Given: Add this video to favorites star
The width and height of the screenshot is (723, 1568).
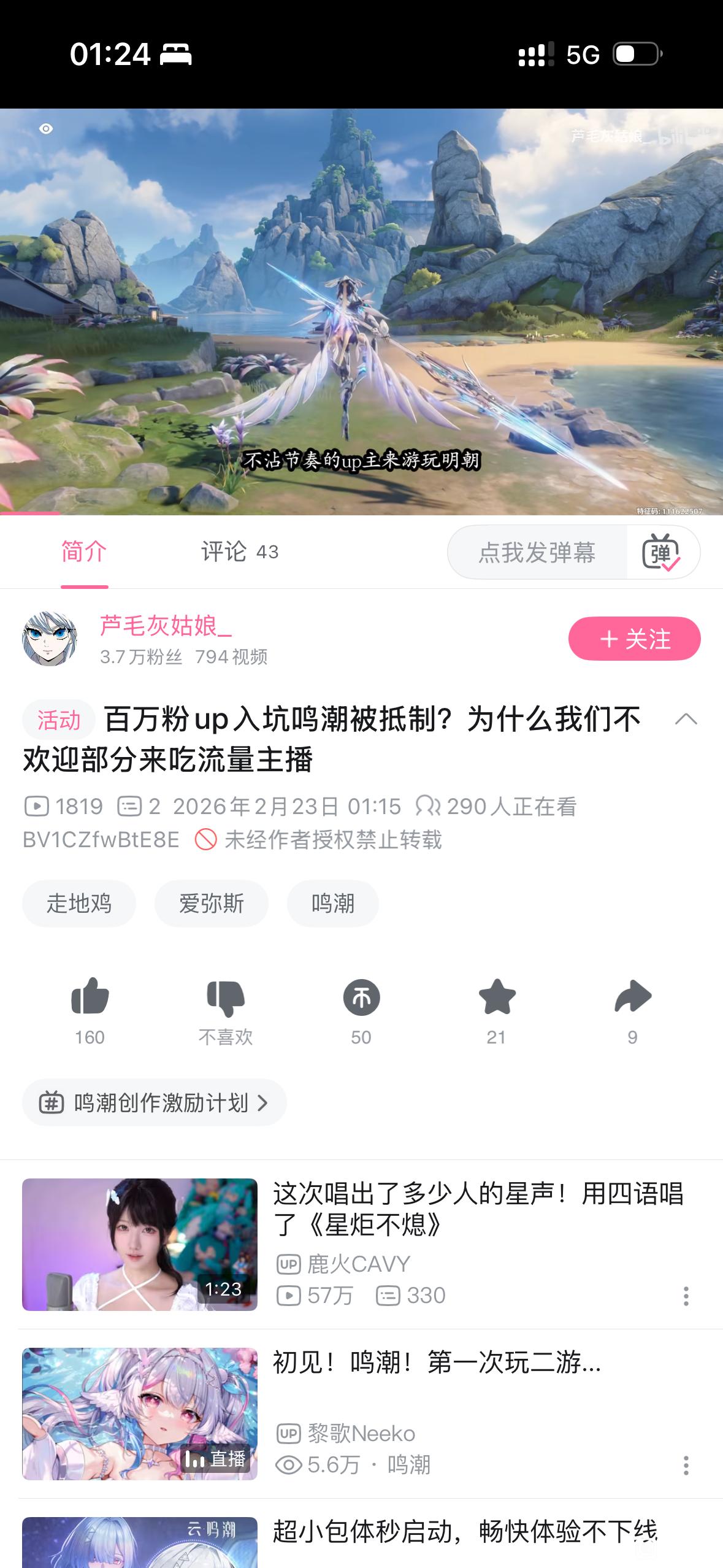Looking at the screenshot, I should click(497, 997).
